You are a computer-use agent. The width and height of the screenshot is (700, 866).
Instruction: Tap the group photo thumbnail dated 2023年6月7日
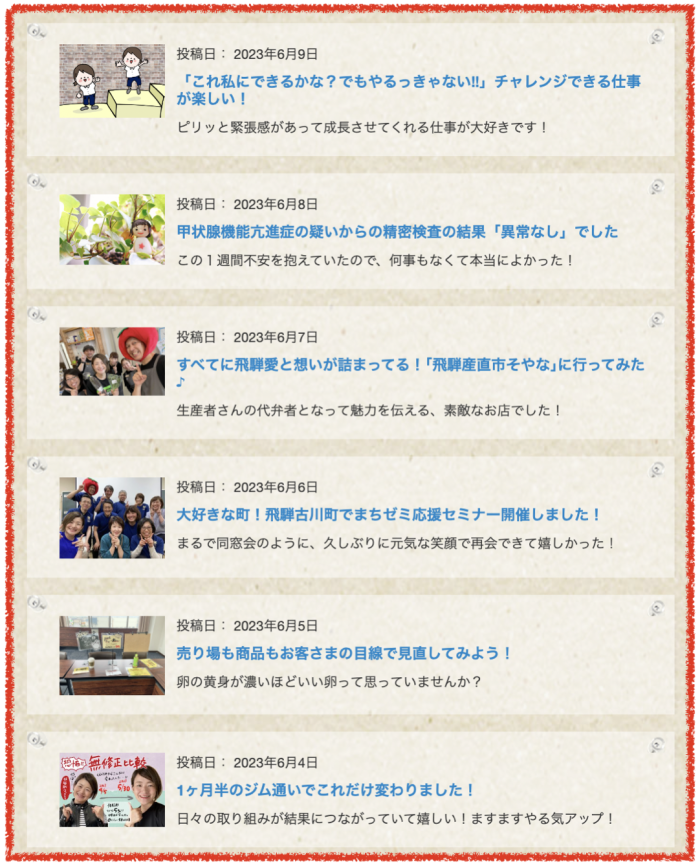click(x=111, y=361)
